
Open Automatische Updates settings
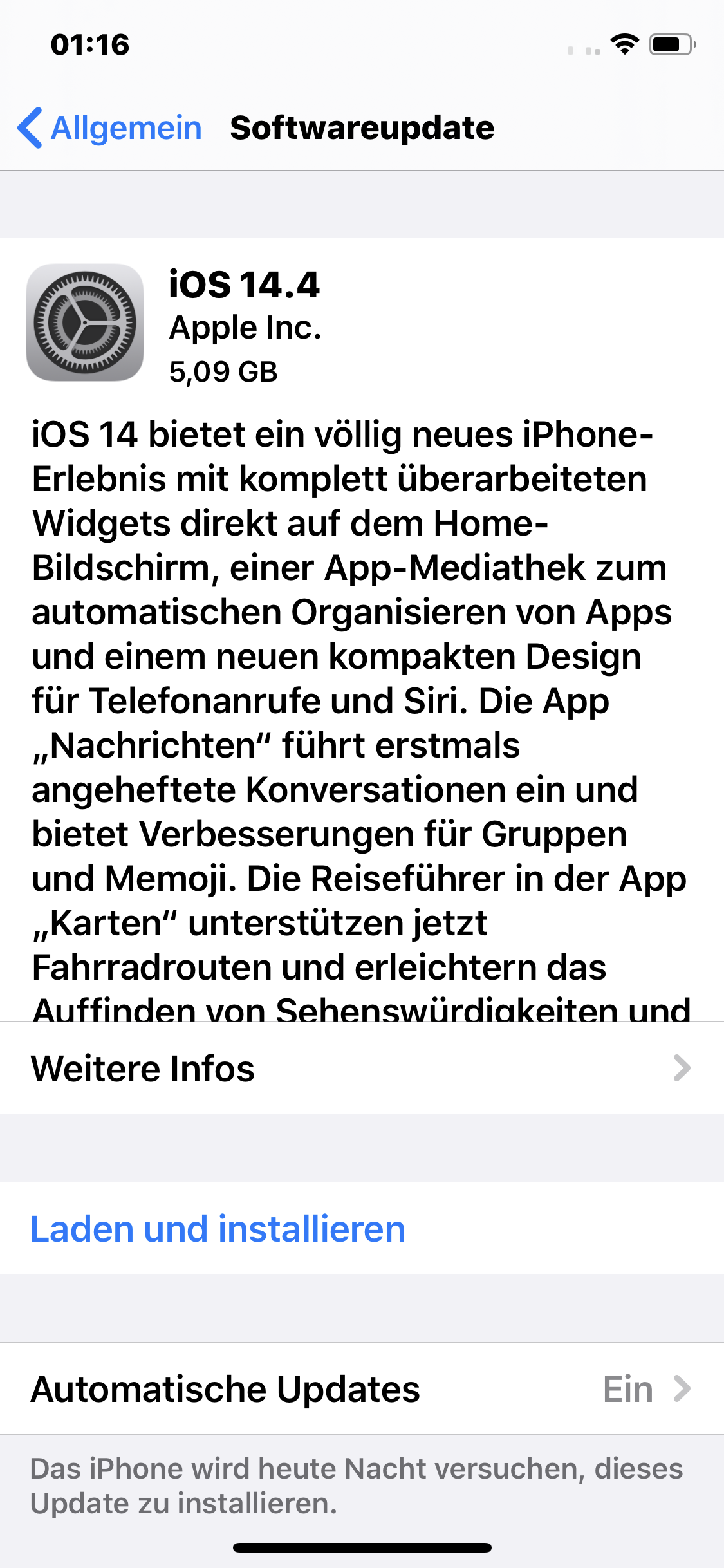coord(360,1389)
